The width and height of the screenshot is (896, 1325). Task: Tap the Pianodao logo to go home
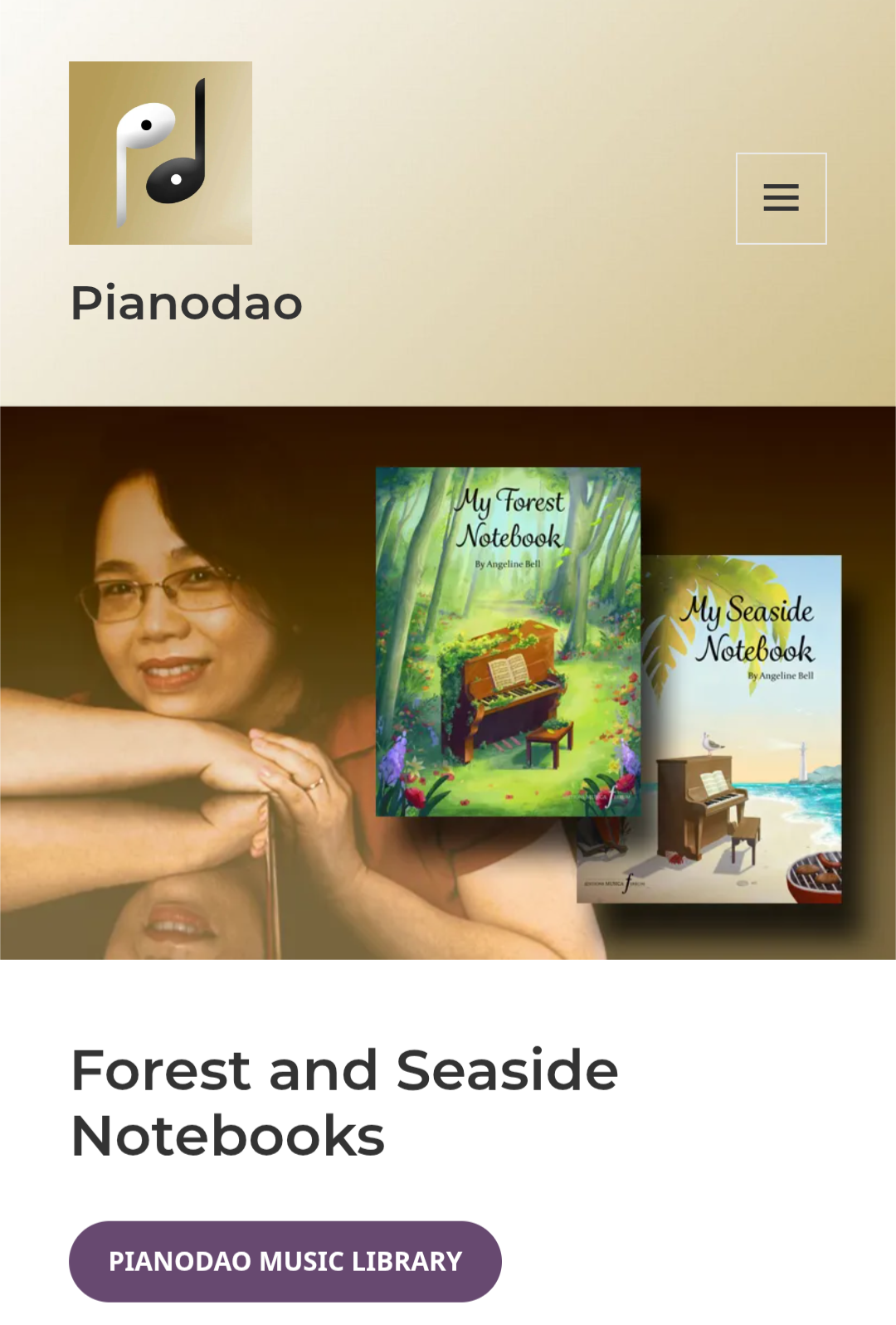(160, 153)
